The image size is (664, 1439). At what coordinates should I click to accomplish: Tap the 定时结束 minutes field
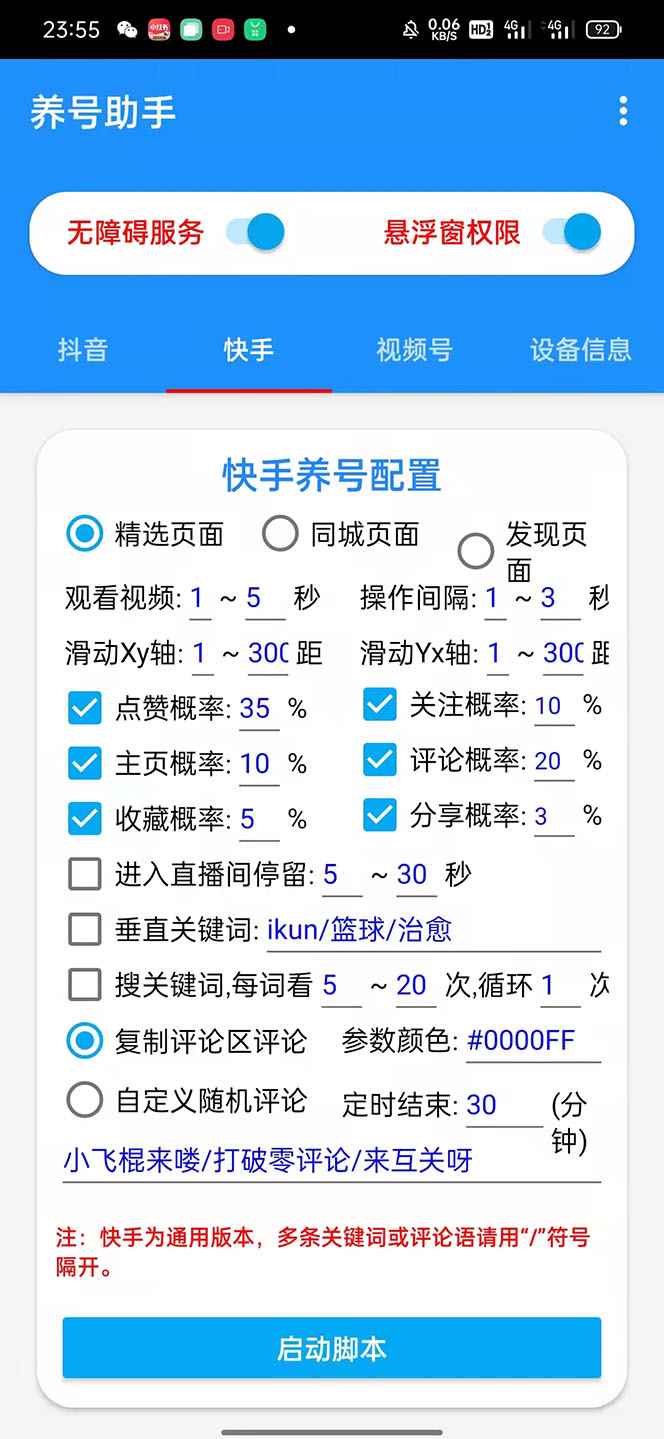504,1105
